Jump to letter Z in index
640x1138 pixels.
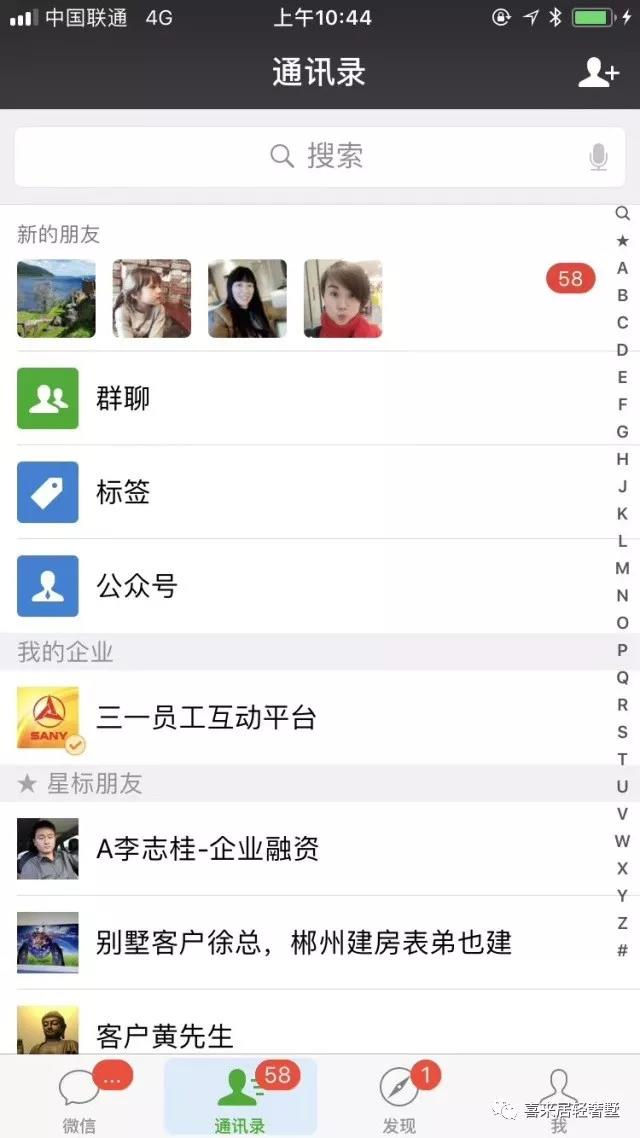point(622,923)
